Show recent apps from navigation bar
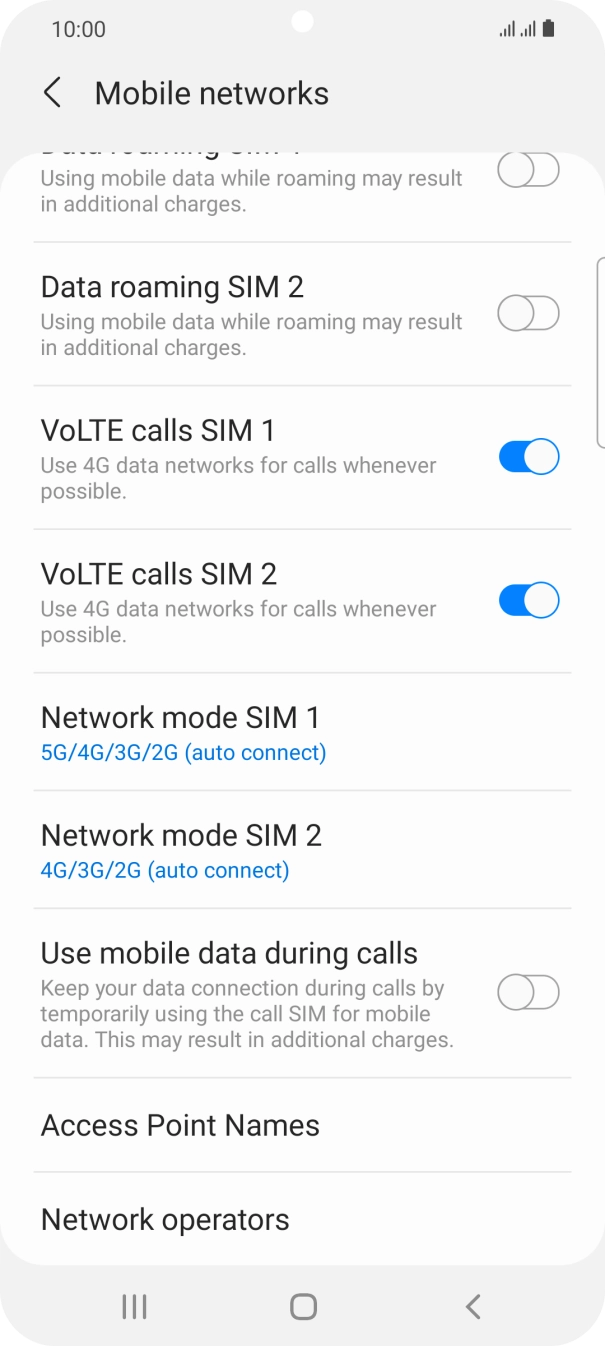605x1346 pixels. (134, 1306)
